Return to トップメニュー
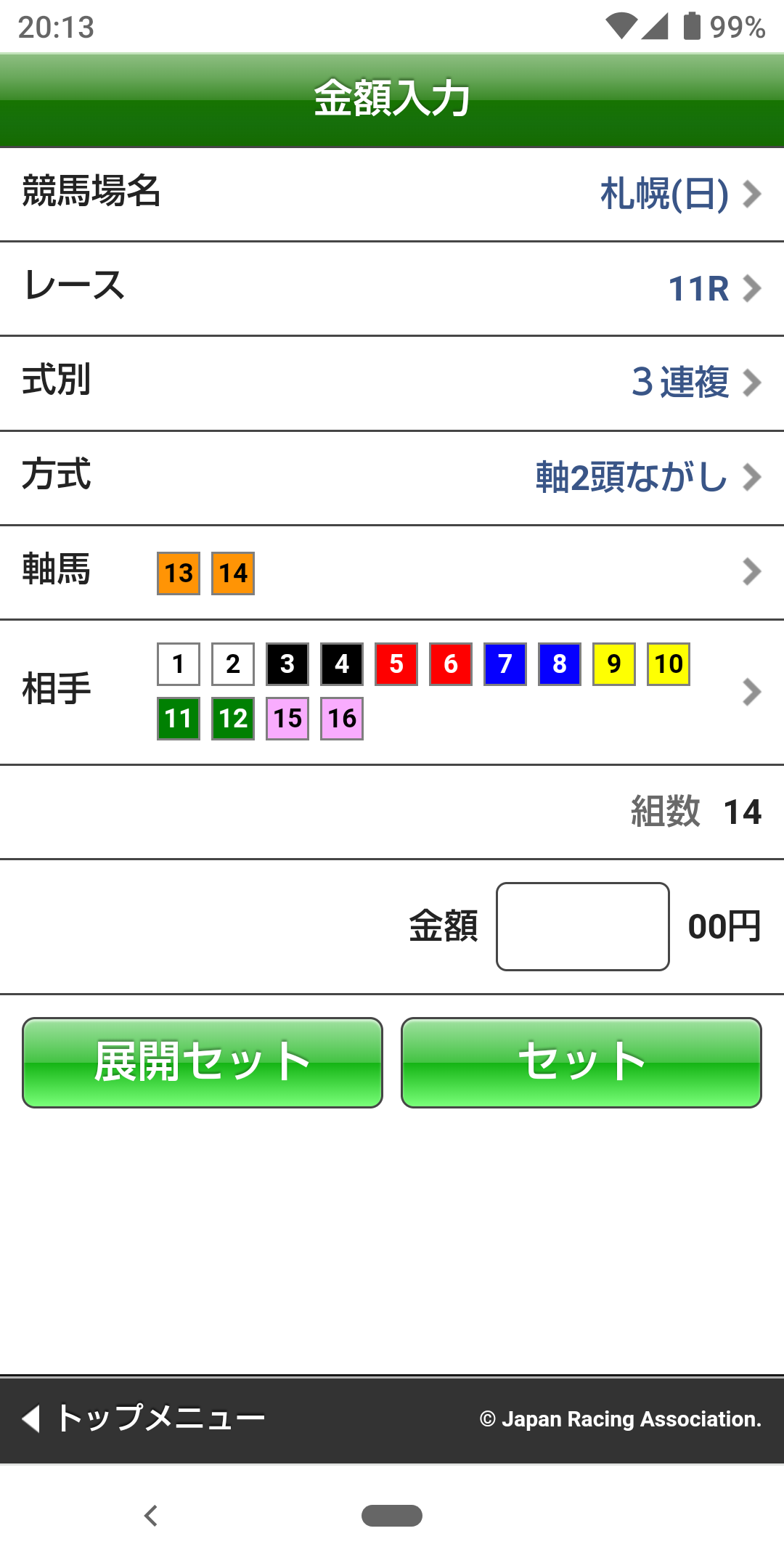Screen dimensions: 784x1568 (145, 1418)
